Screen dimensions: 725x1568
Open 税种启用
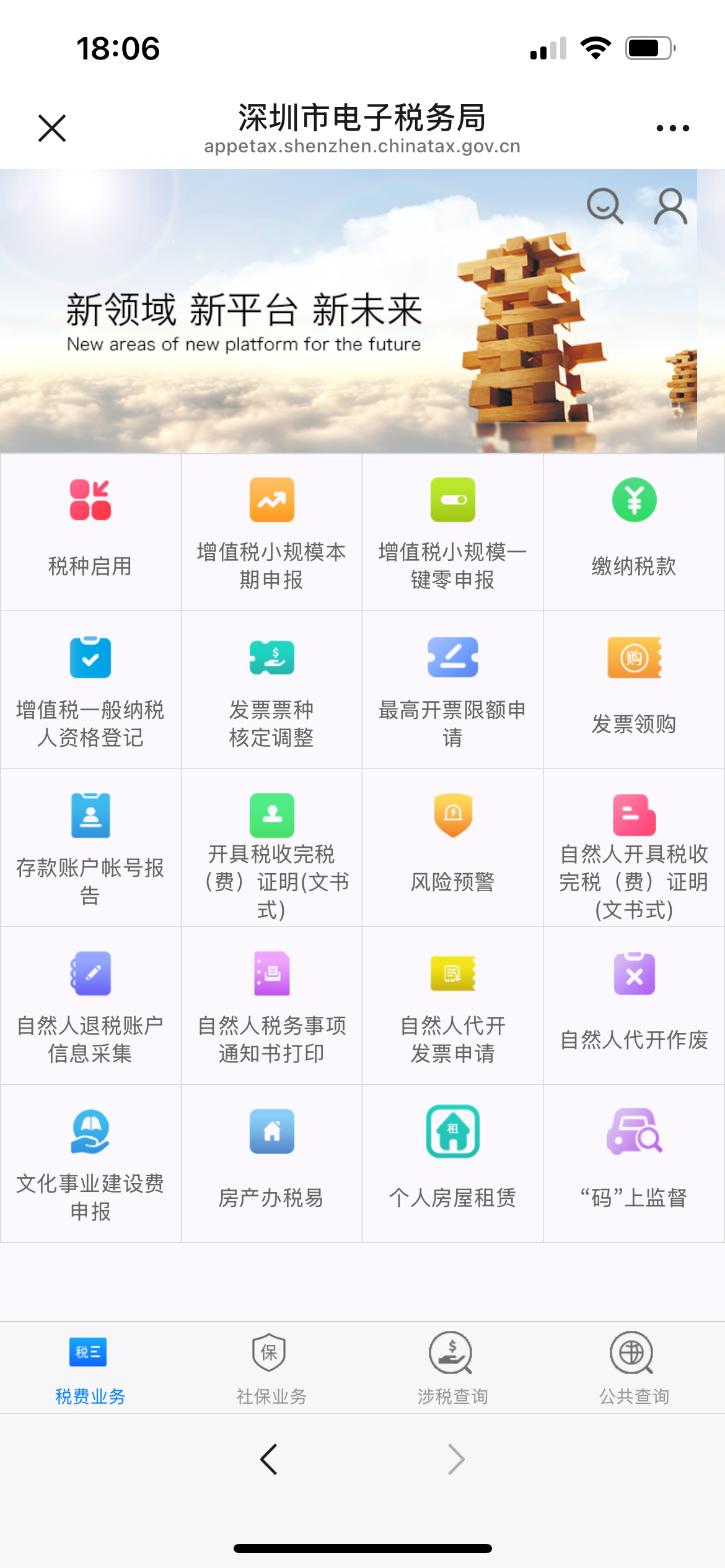90,532
